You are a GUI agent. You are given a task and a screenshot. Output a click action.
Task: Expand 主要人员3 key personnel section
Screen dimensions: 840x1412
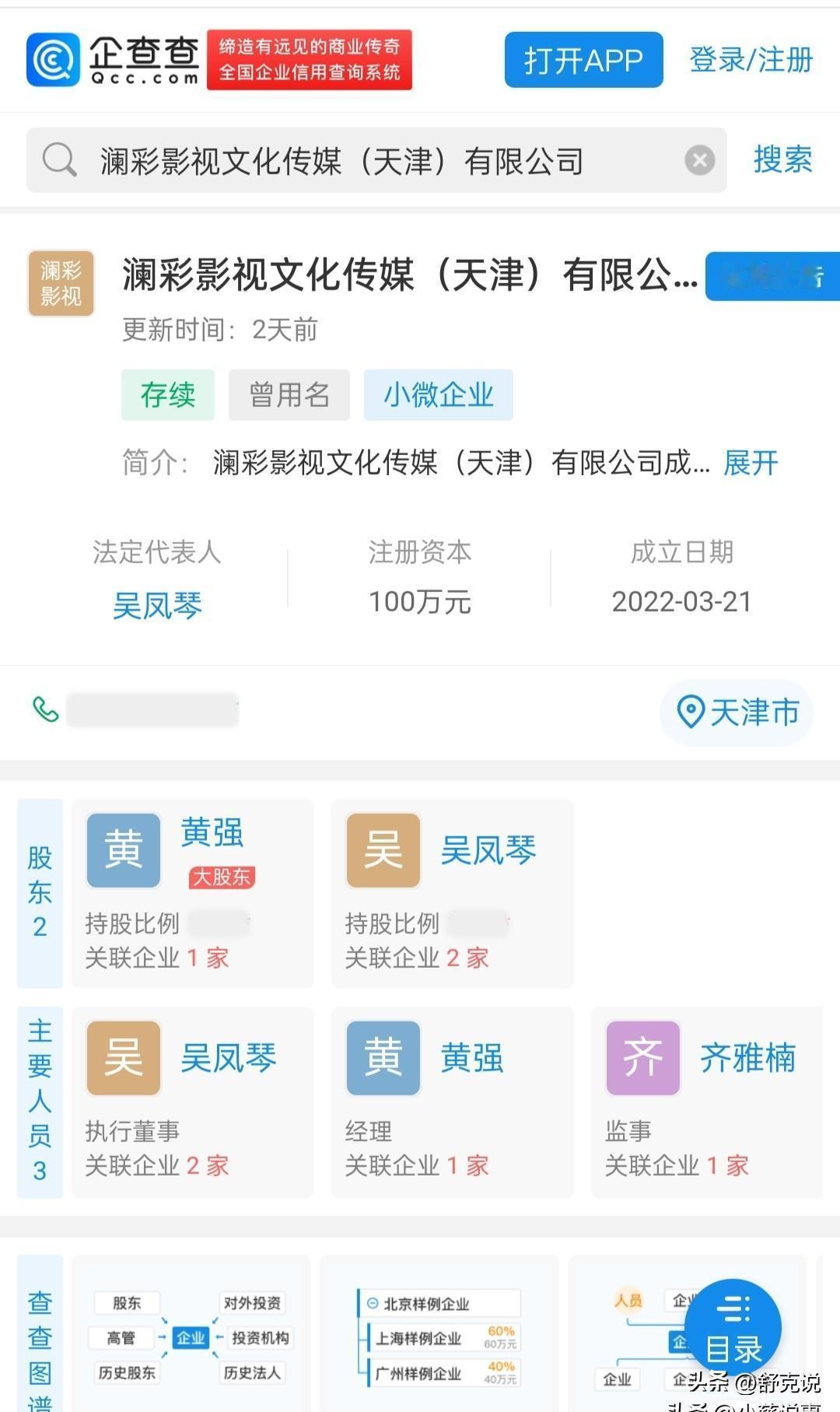click(40, 1101)
